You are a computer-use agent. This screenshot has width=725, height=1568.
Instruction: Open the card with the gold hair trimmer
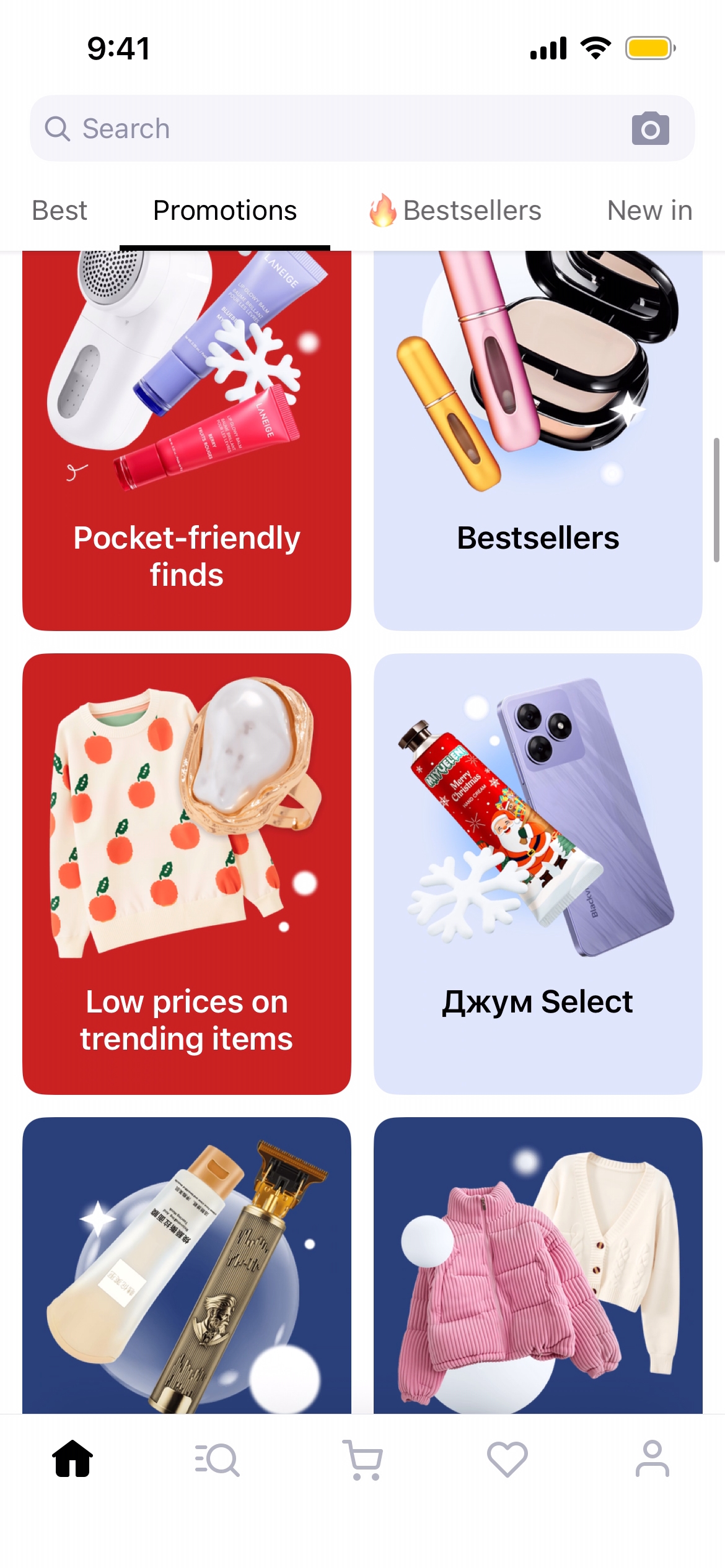[x=187, y=1266]
